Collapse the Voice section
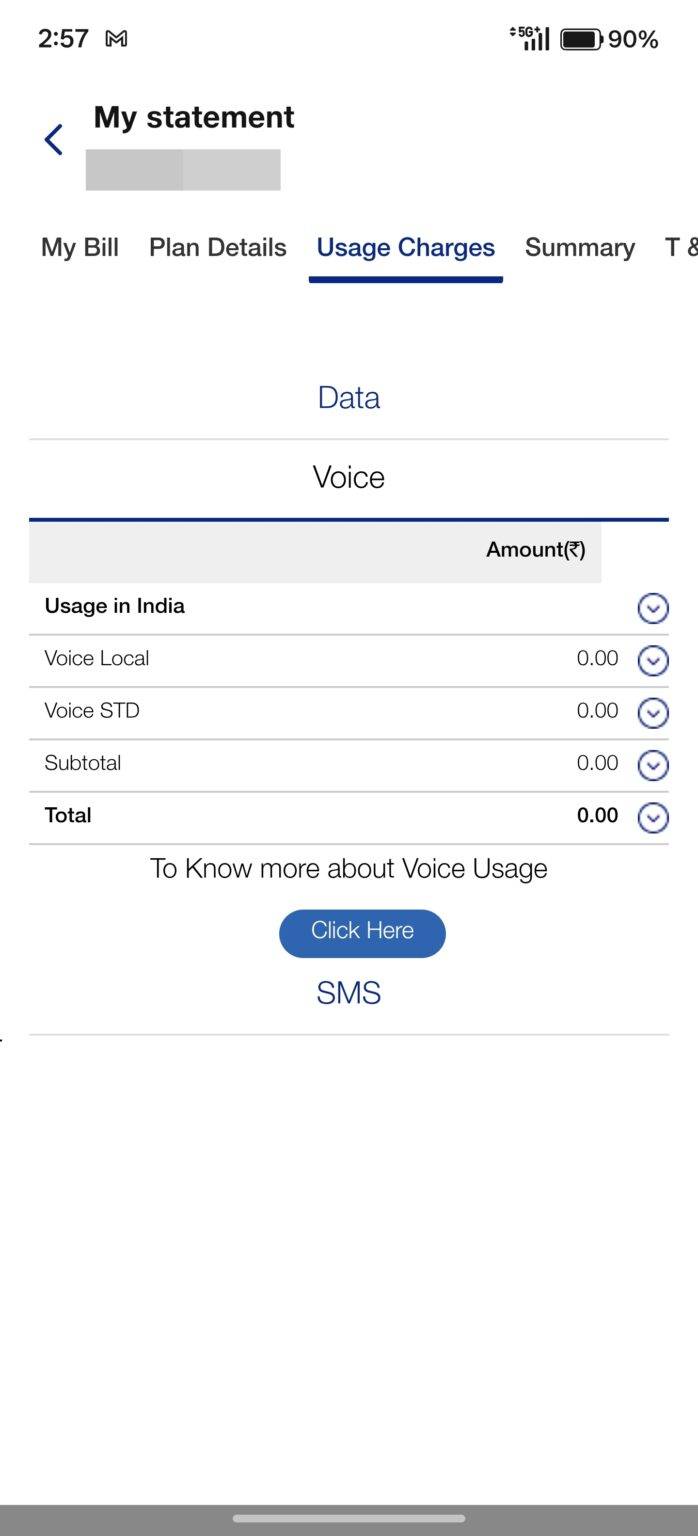 coord(348,477)
